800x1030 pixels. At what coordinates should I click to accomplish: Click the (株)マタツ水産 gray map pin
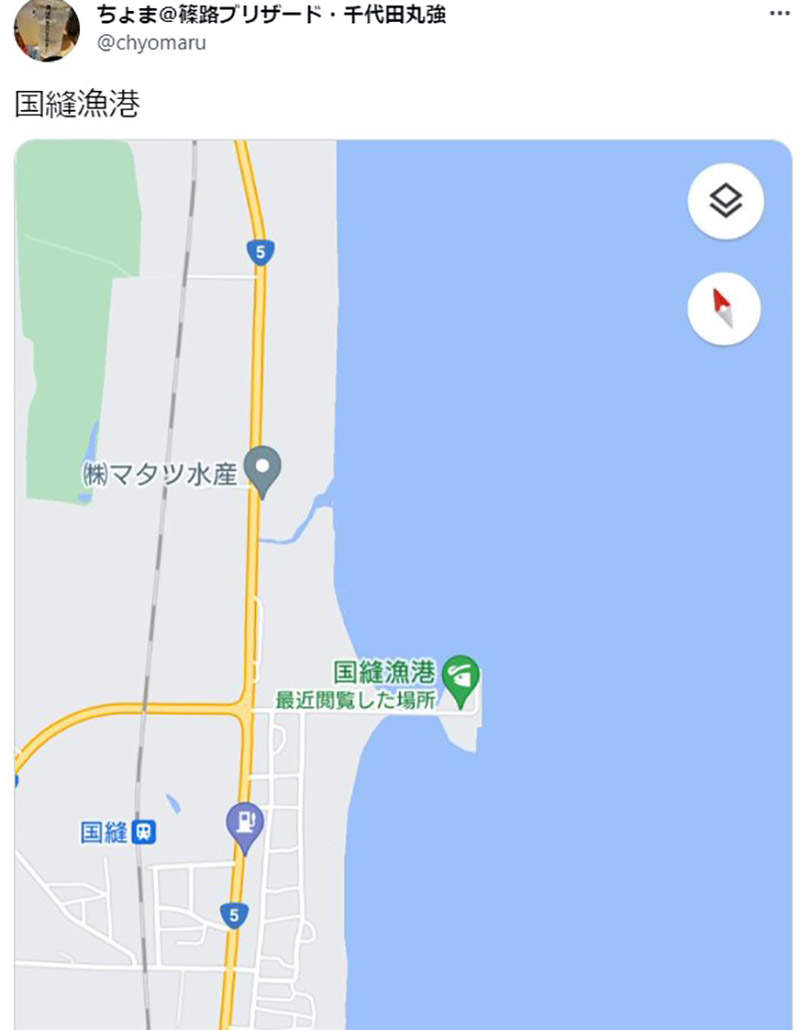pos(262,467)
